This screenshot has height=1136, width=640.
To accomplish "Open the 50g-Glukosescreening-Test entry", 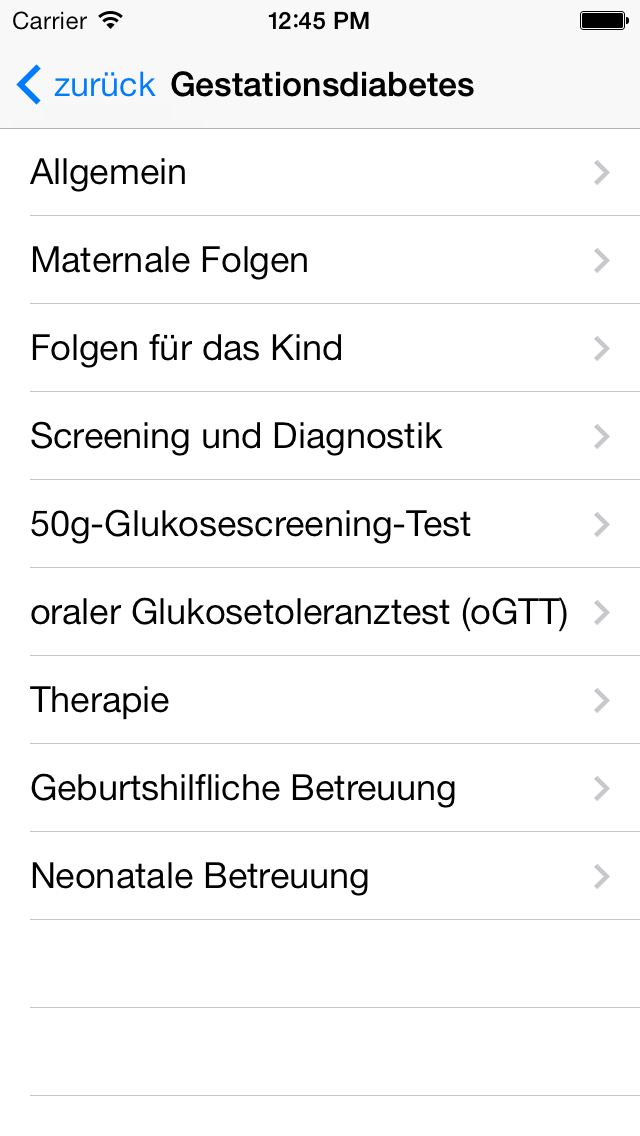I will click(x=320, y=525).
